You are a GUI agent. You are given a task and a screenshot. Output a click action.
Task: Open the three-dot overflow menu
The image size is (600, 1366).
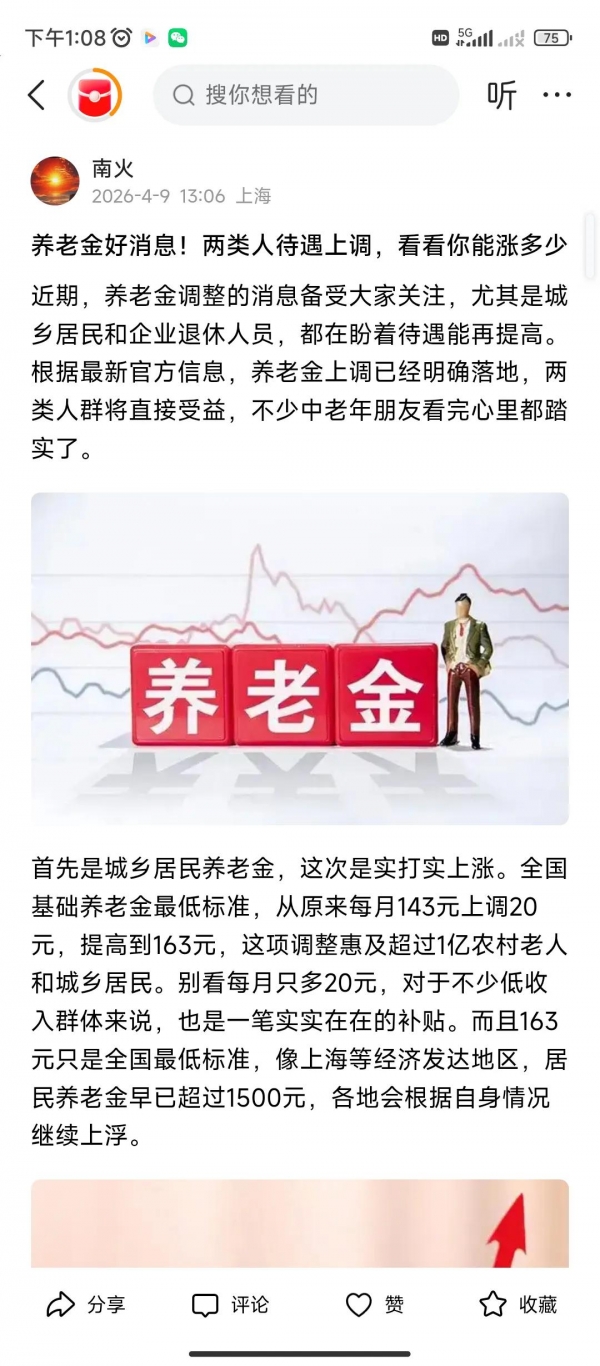tap(556, 96)
